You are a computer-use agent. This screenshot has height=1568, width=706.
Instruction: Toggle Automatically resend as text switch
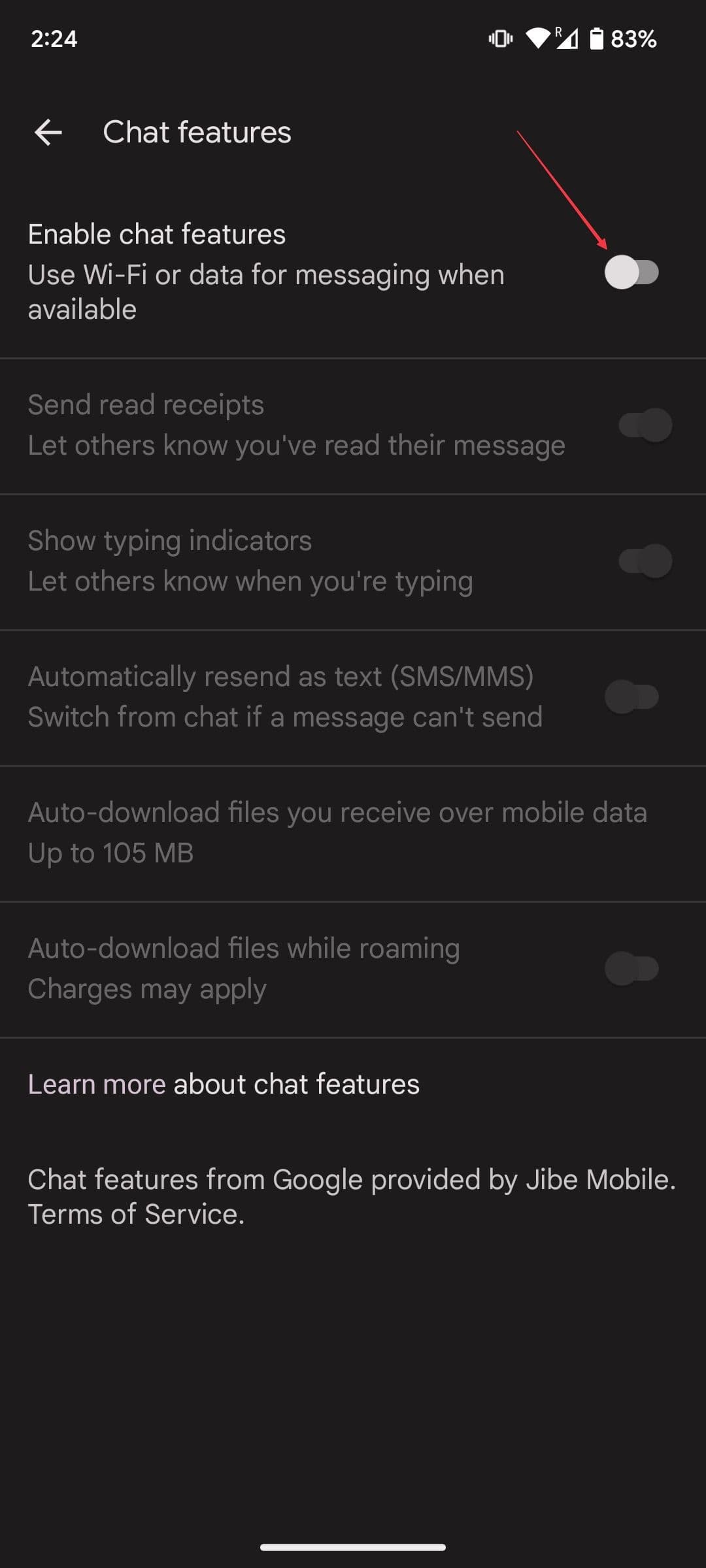pyautogui.click(x=631, y=697)
